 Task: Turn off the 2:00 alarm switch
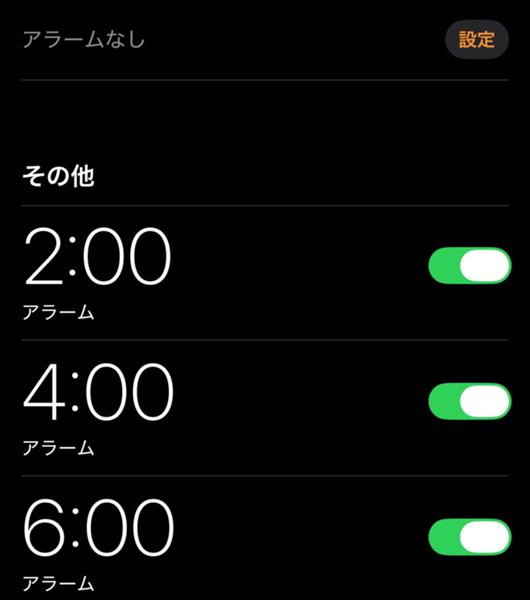click(470, 266)
